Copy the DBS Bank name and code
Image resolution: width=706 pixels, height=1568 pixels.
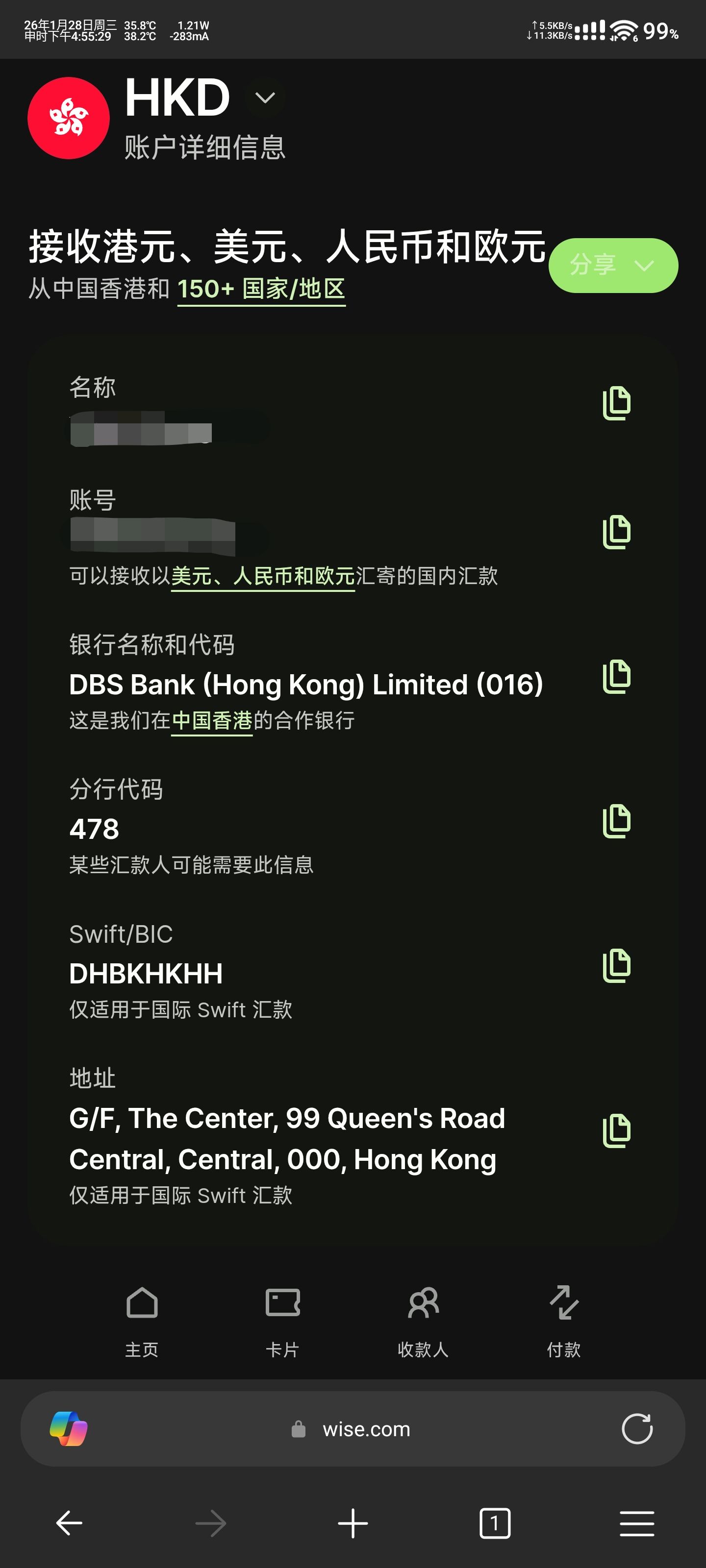coord(616,676)
